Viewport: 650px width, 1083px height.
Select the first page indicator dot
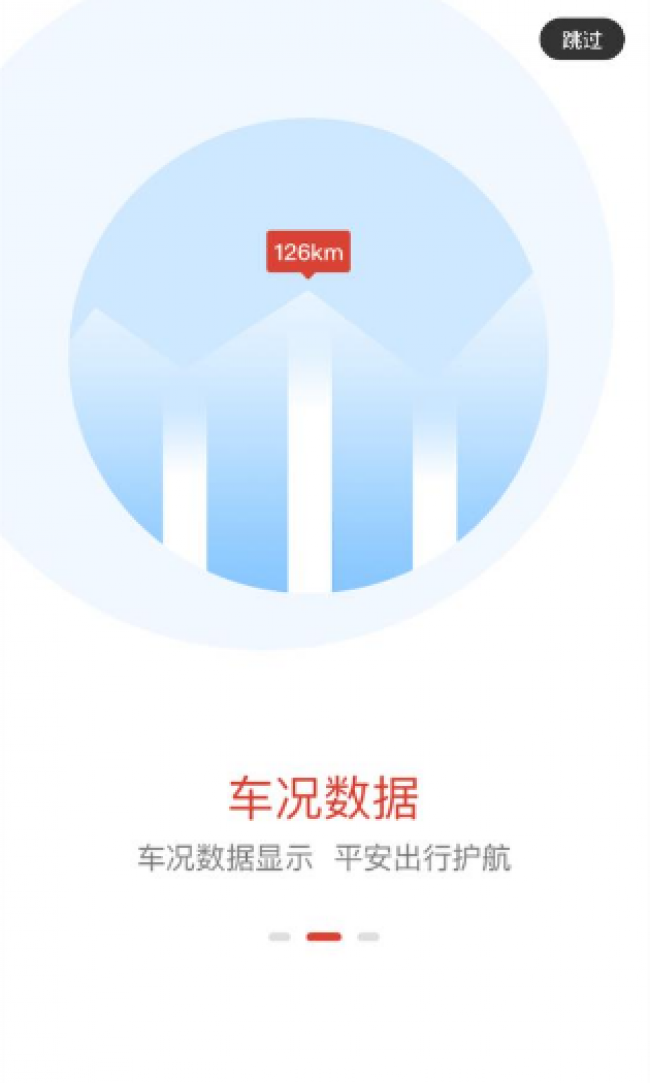(x=279, y=937)
